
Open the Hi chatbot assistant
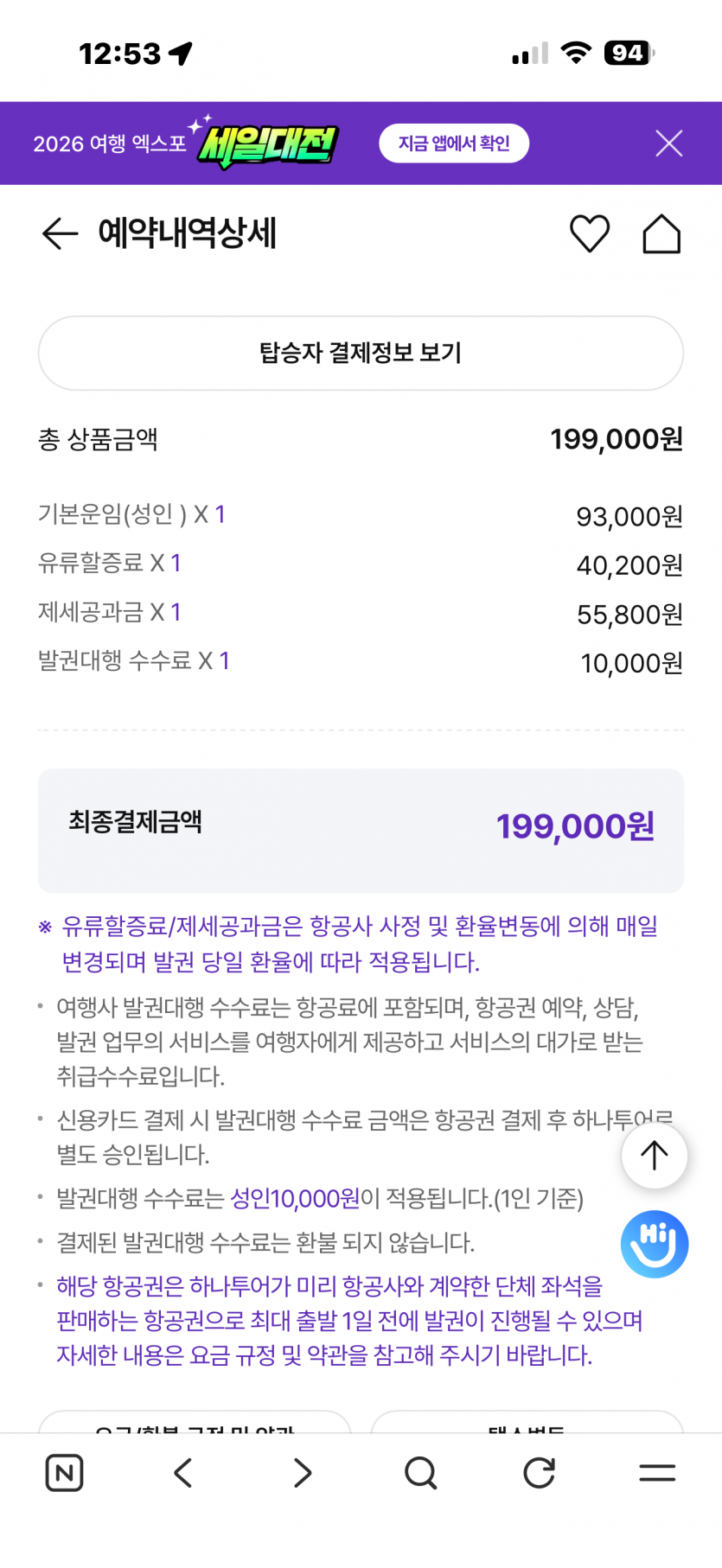tap(655, 1244)
